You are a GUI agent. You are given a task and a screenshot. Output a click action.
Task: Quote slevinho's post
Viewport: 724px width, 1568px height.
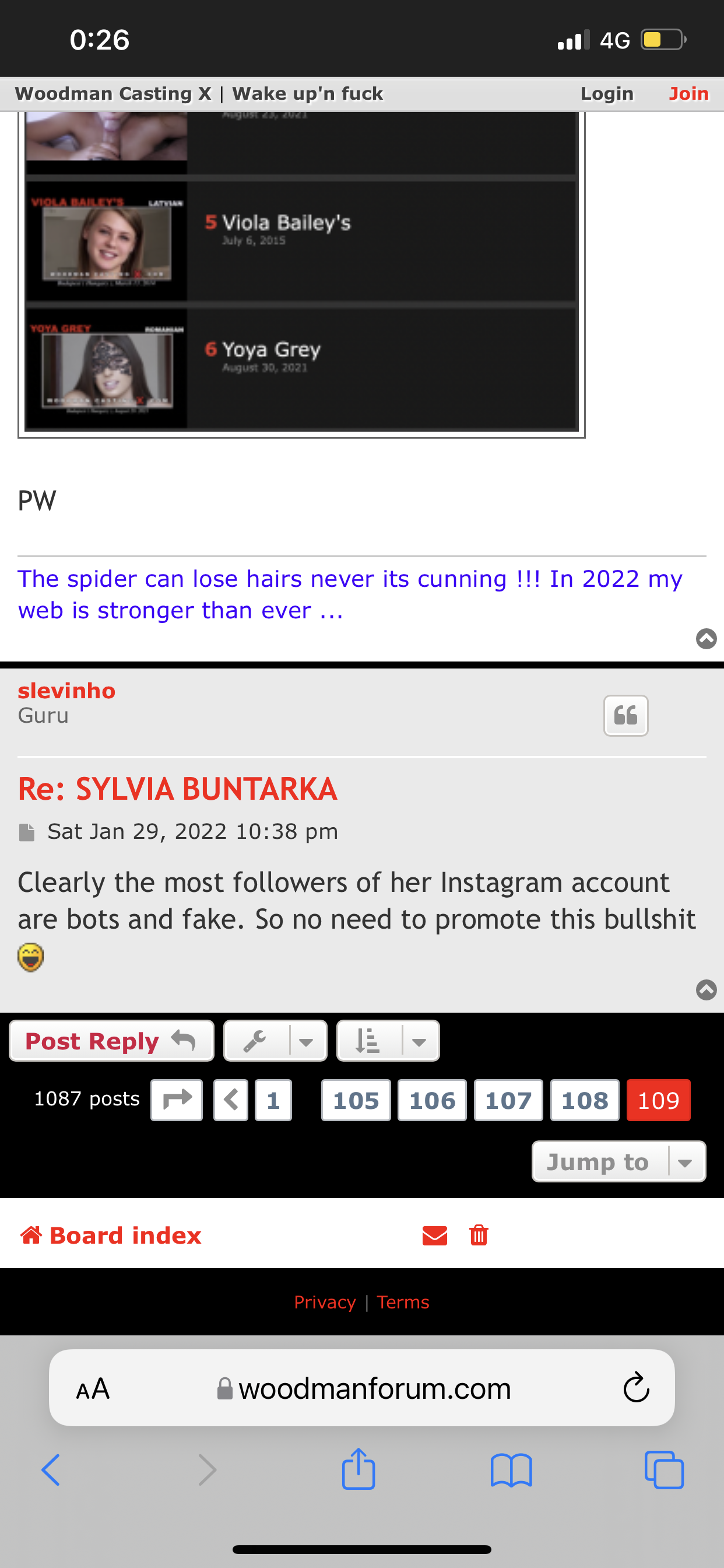pyautogui.click(x=625, y=715)
